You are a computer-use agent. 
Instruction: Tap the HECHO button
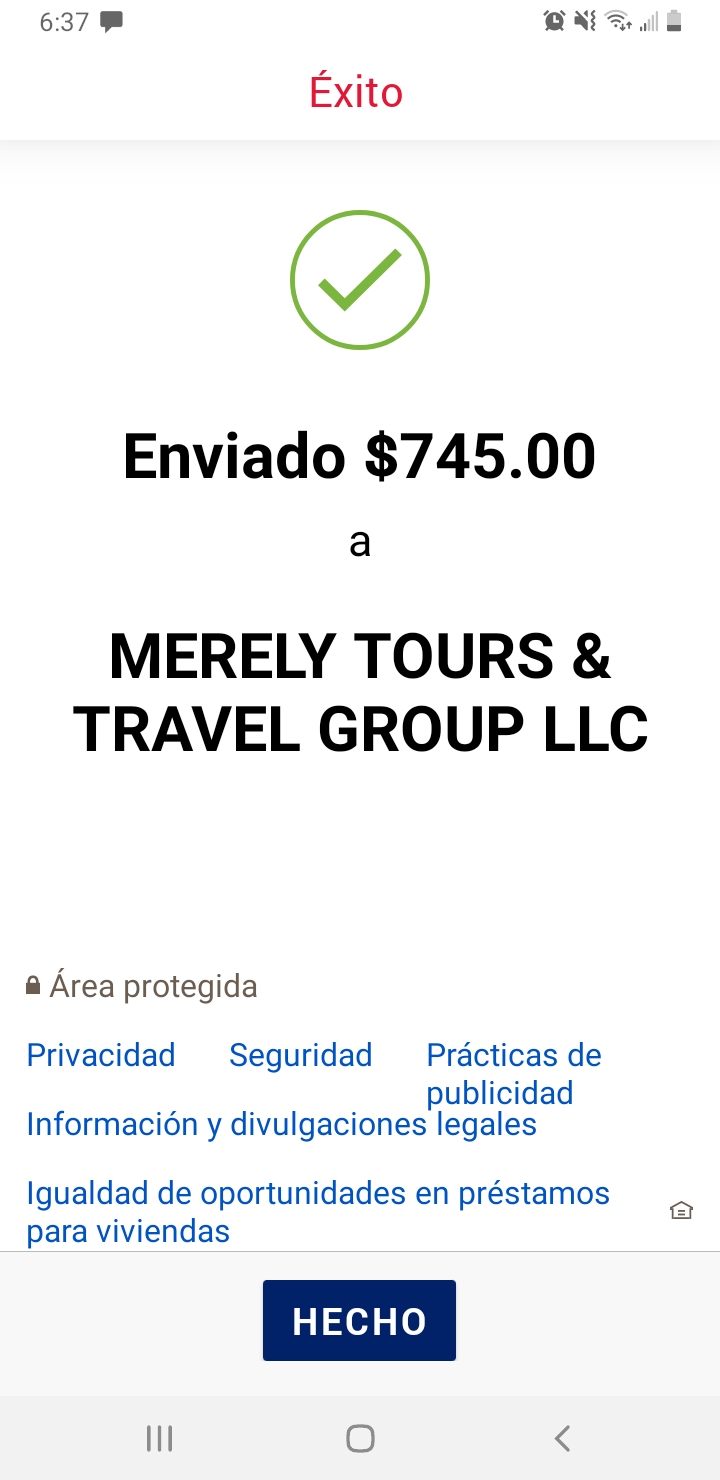click(359, 1320)
